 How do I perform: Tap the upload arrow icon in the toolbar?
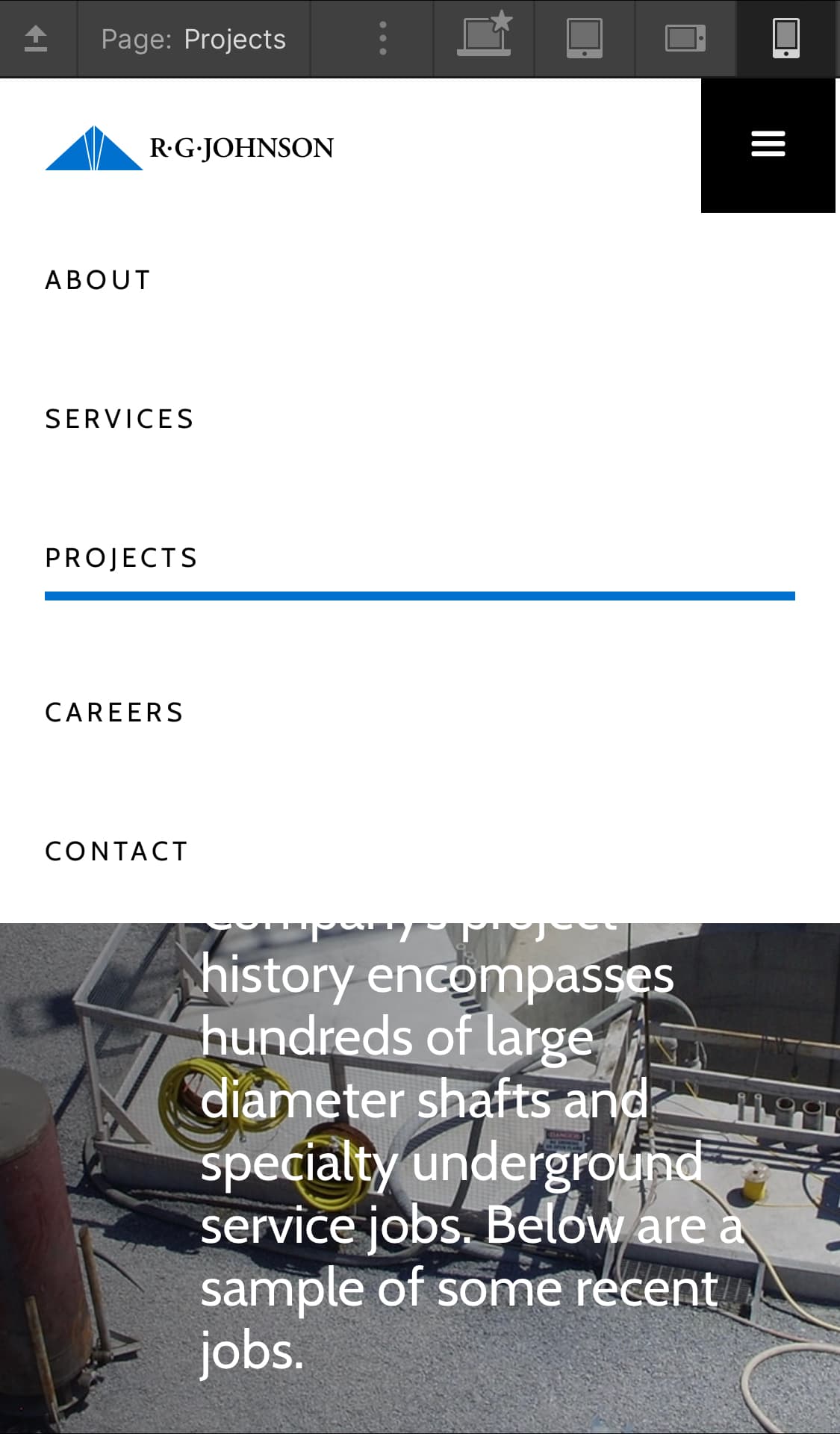[x=36, y=38]
